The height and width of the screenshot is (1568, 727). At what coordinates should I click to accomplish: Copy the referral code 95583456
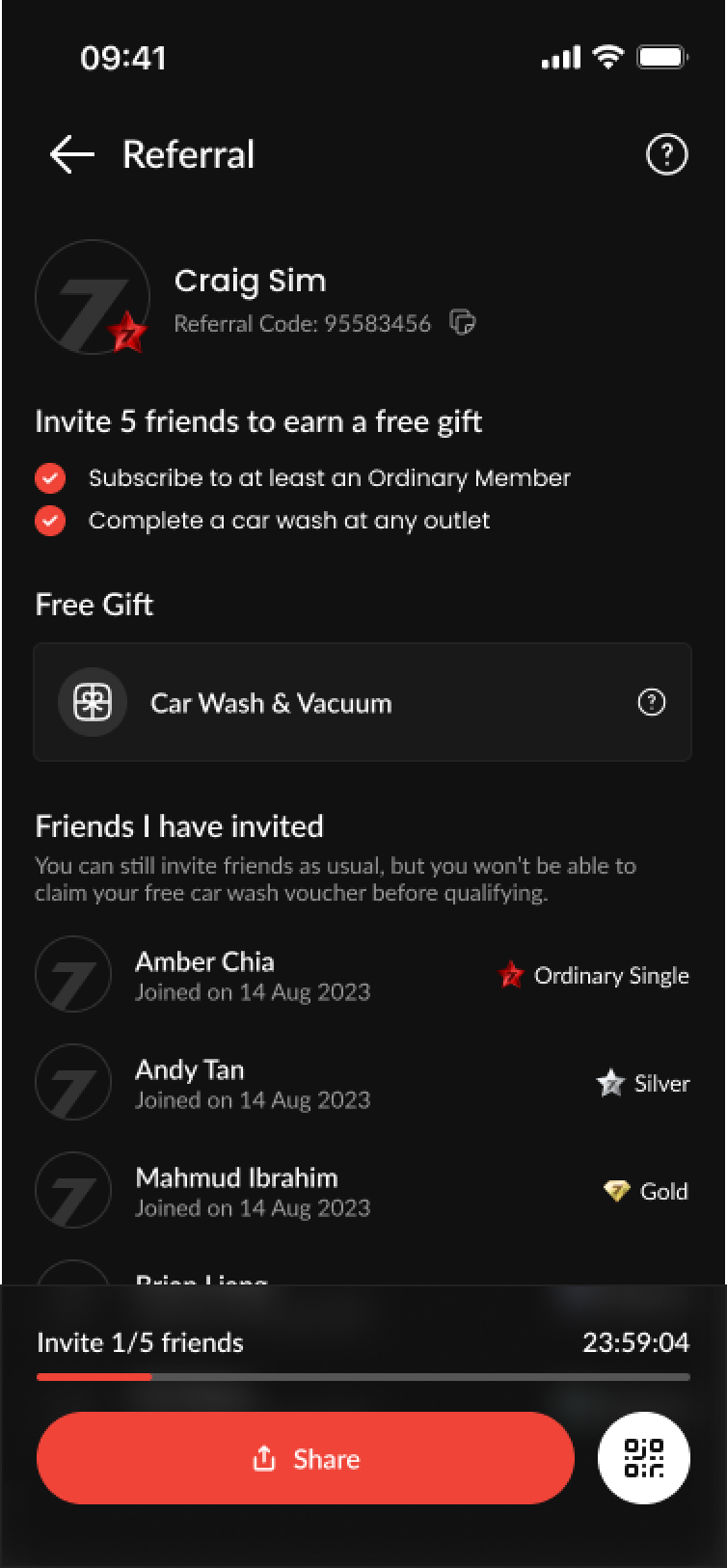pos(463,323)
